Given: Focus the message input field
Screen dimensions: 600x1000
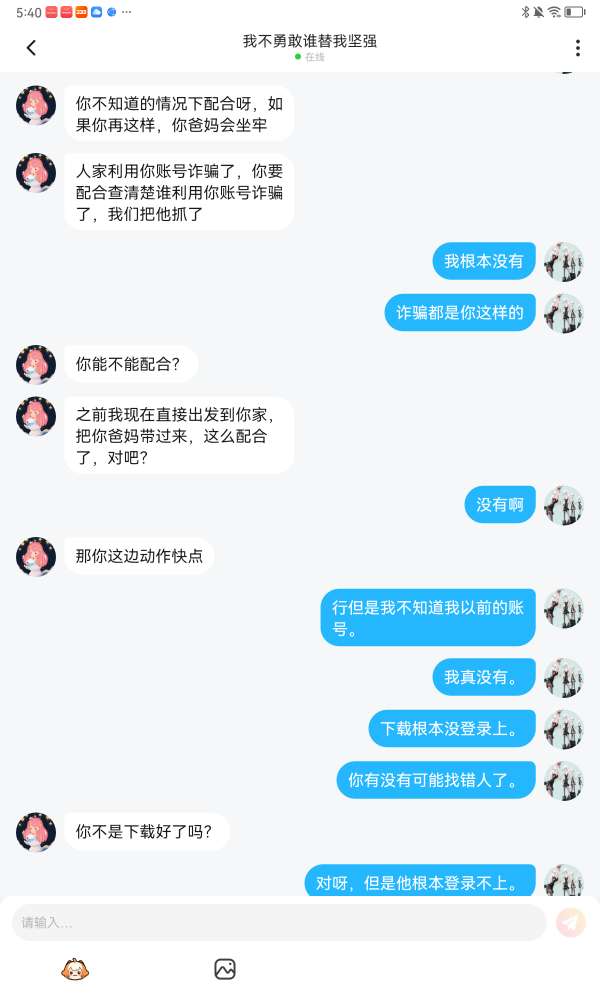Looking at the screenshot, I should point(280,922).
